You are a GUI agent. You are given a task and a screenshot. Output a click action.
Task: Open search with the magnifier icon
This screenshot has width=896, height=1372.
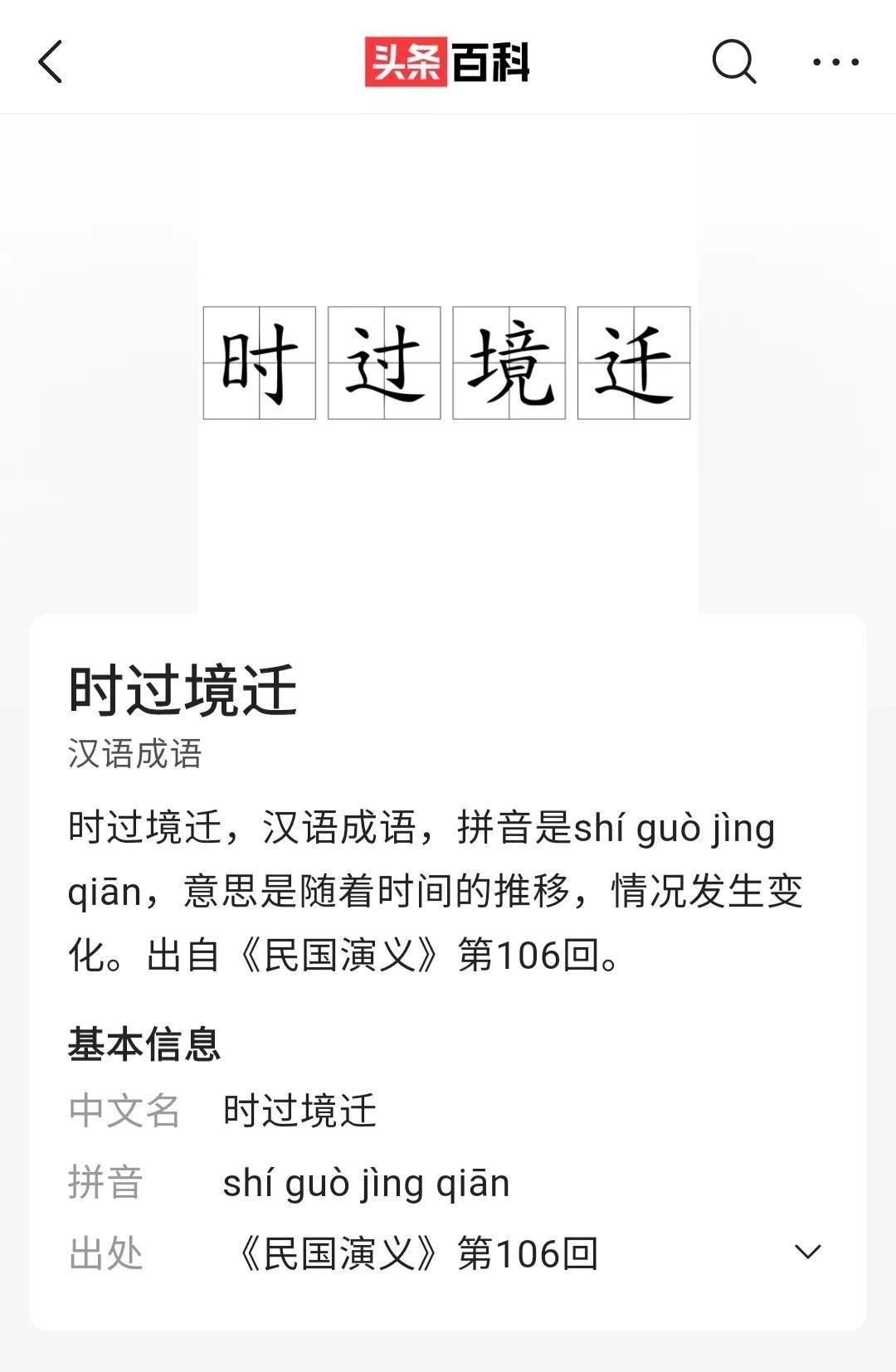tap(734, 62)
